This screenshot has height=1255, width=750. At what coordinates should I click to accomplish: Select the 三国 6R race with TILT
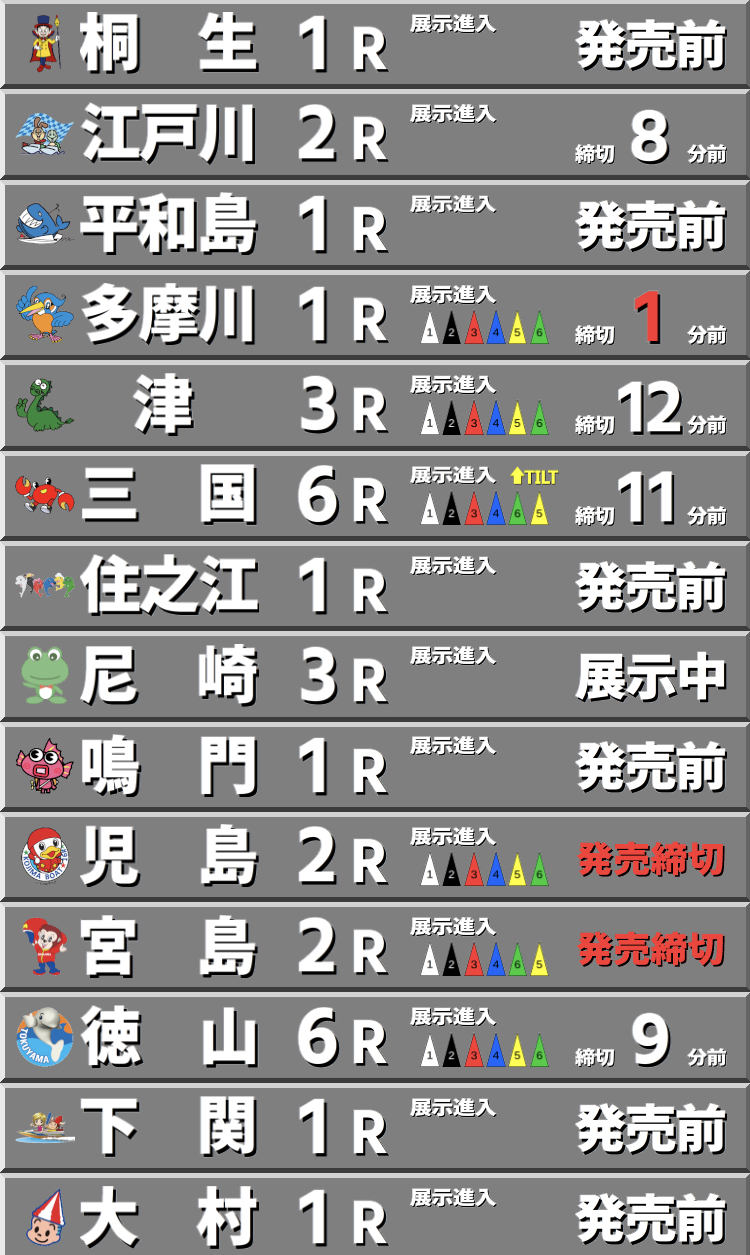coord(375,496)
